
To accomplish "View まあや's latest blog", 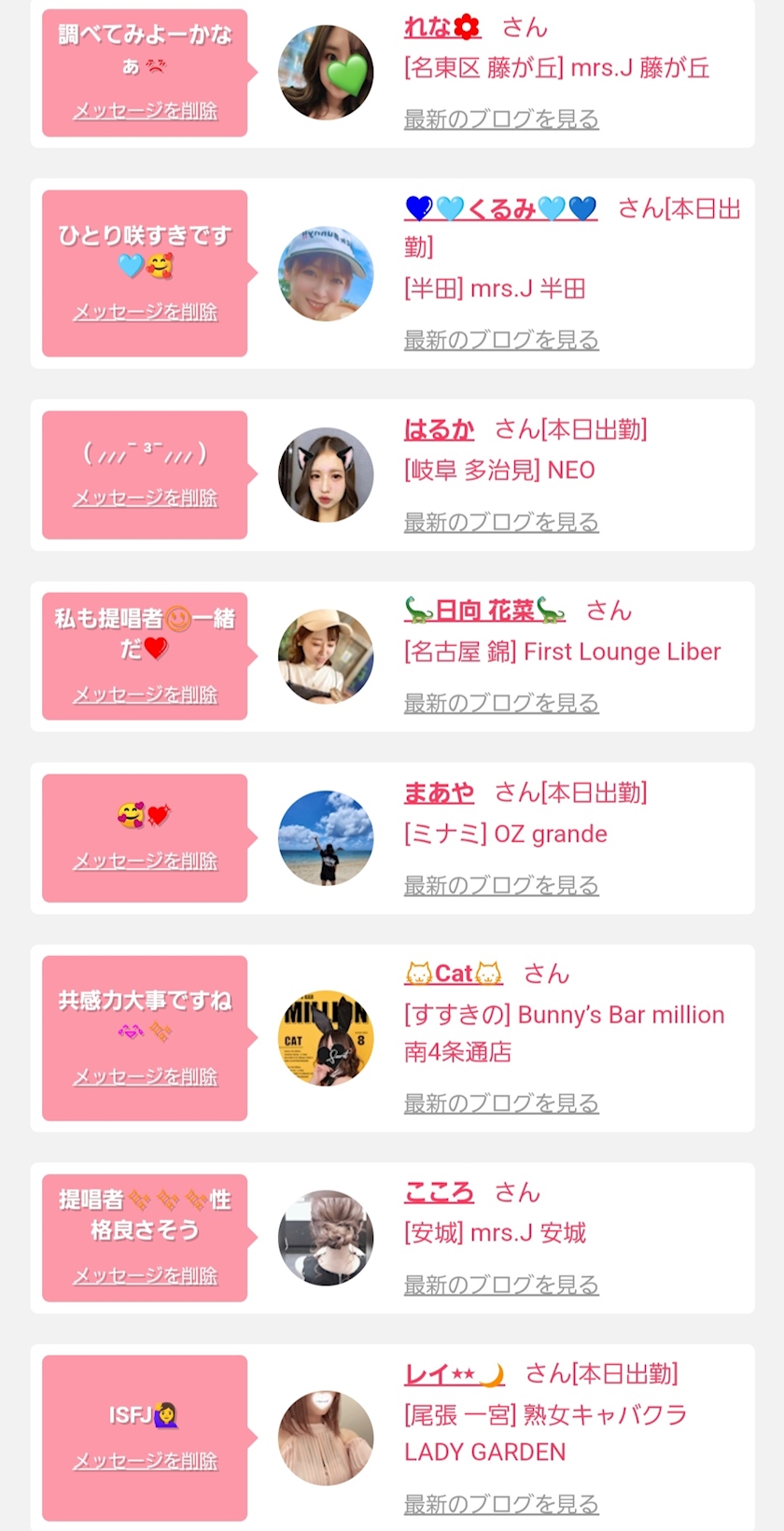I will [x=500, y=885].
